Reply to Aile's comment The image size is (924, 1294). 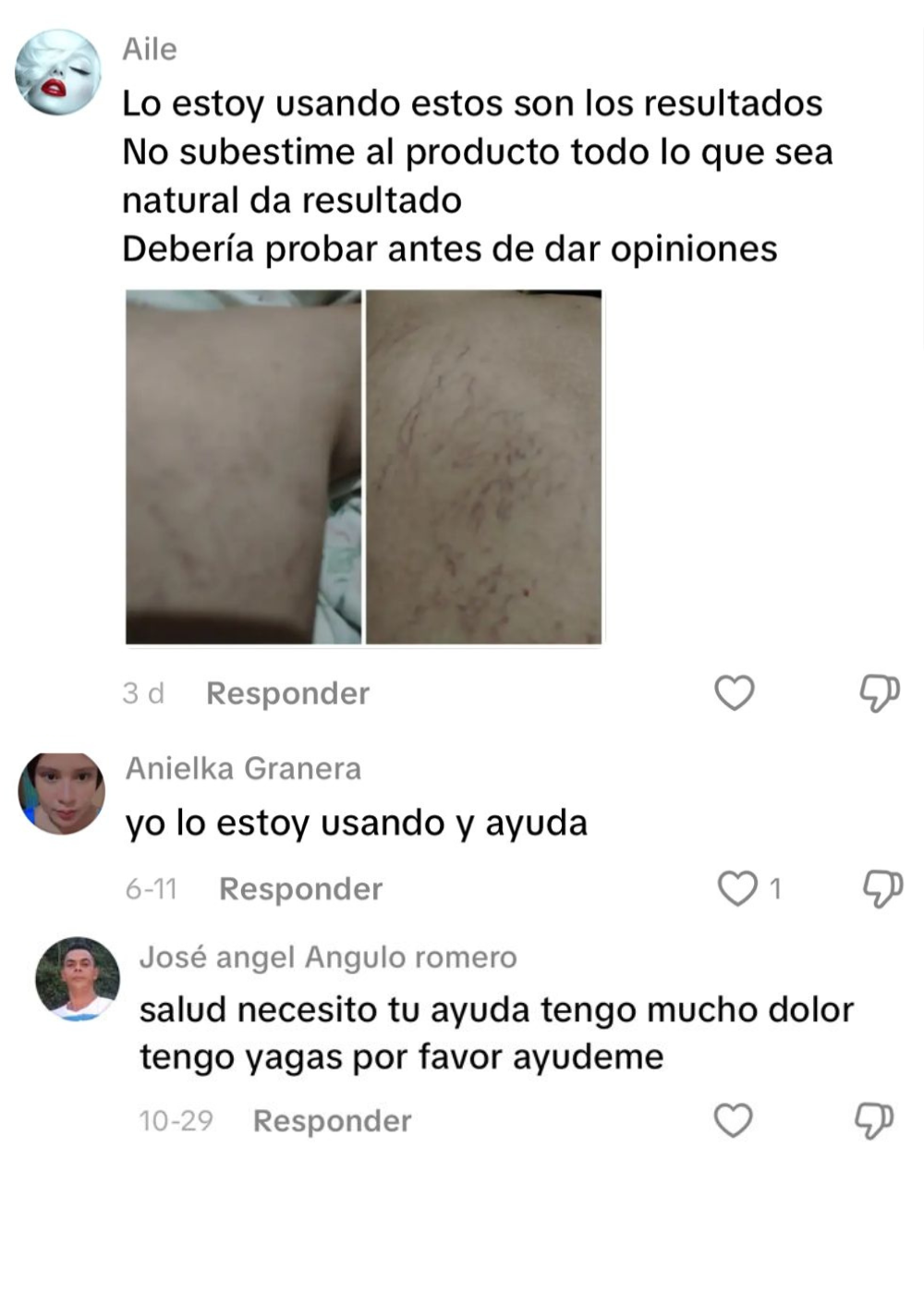click(287, 693)
